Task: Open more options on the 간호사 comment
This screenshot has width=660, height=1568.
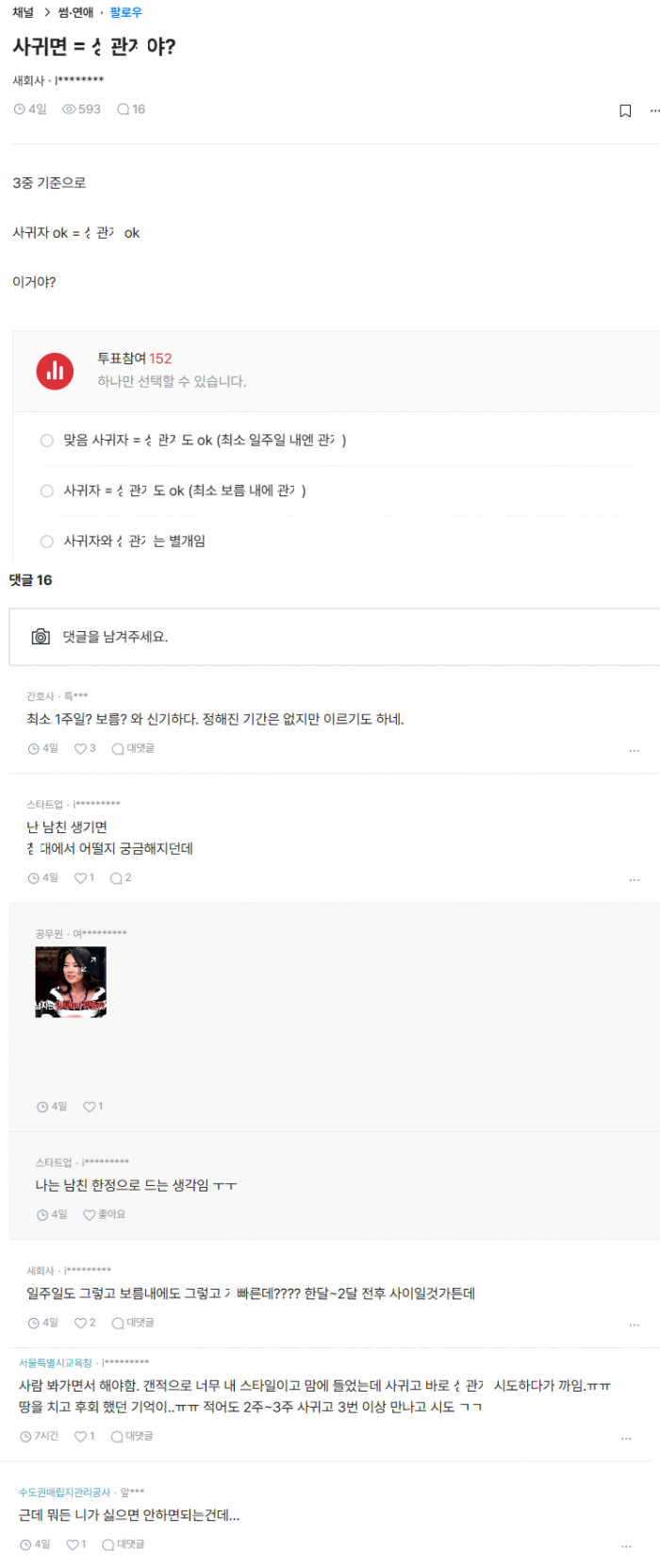Action: coord(634,751)
